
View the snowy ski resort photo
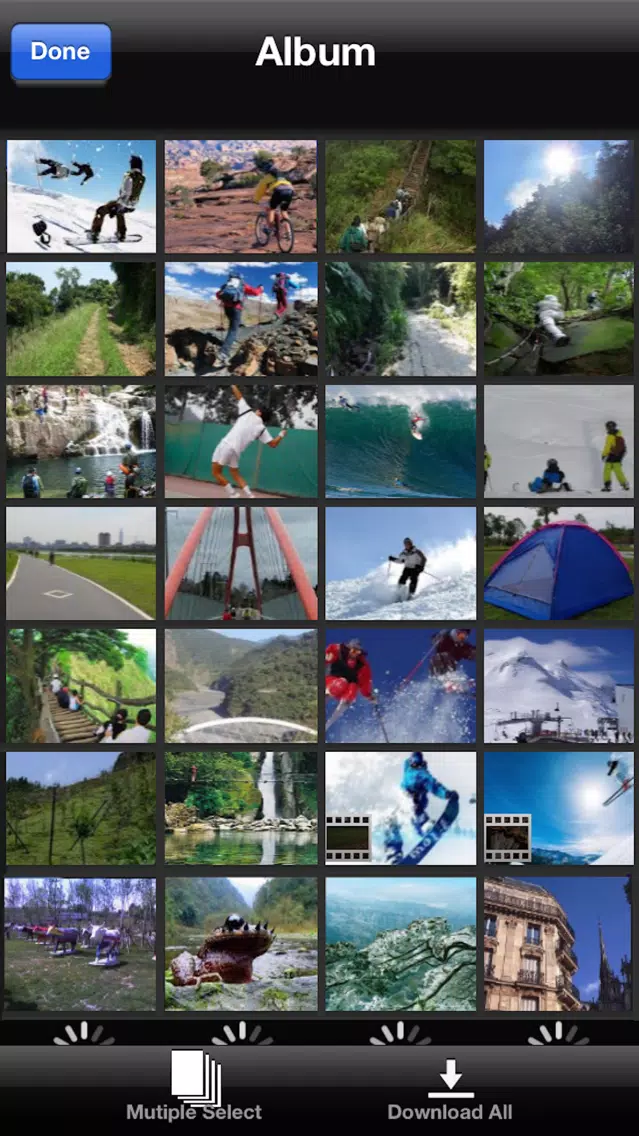559,686
